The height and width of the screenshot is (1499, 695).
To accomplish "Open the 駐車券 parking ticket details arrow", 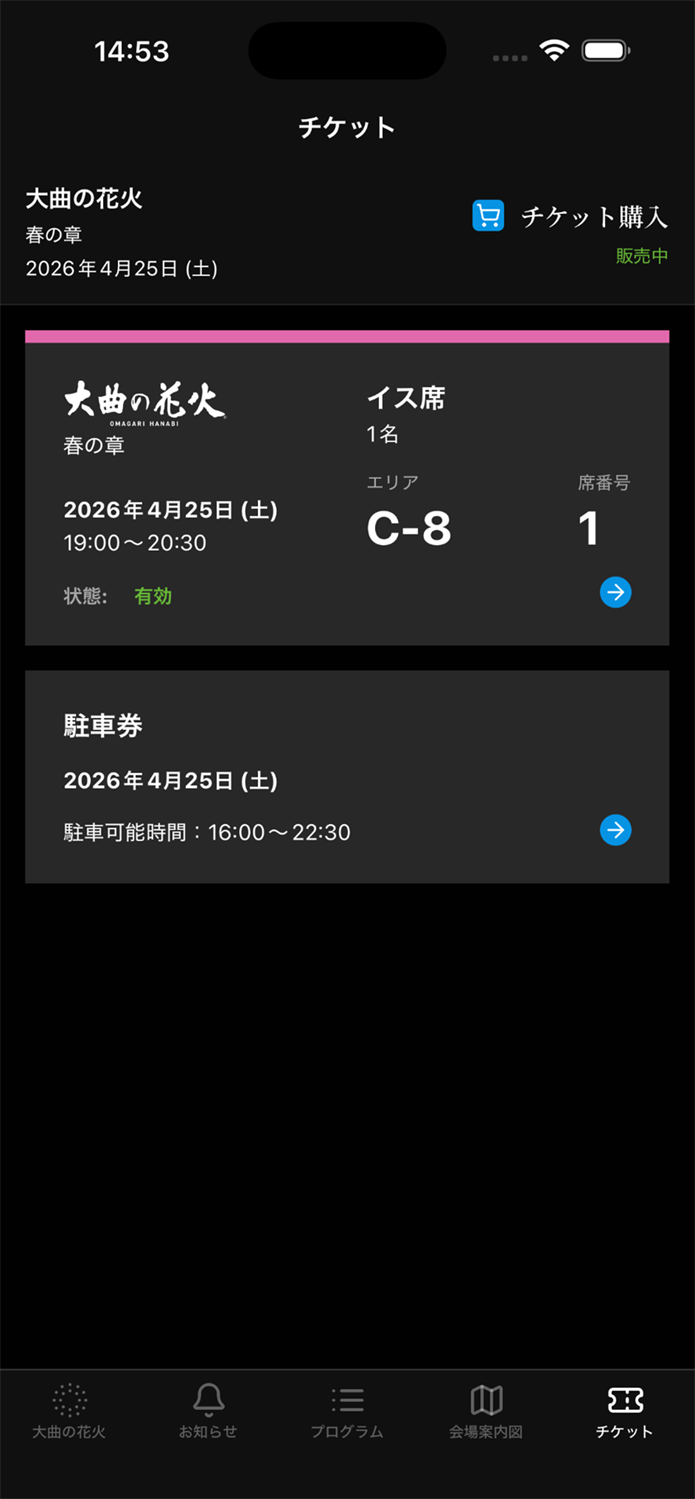I will coord(615,830).
